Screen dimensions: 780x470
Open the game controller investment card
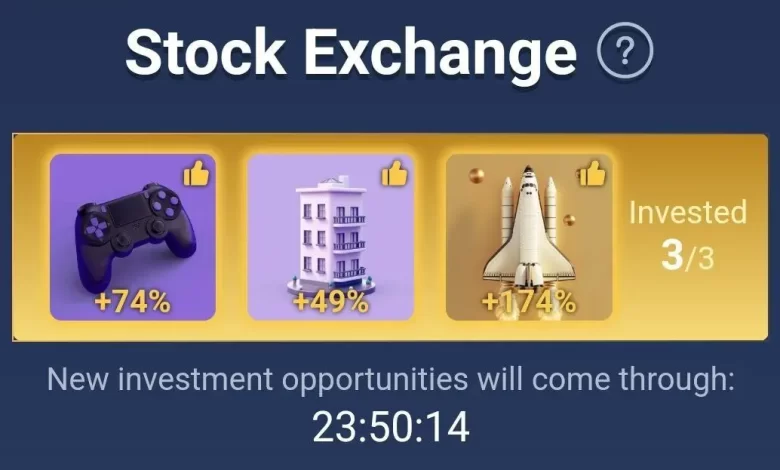132,237
